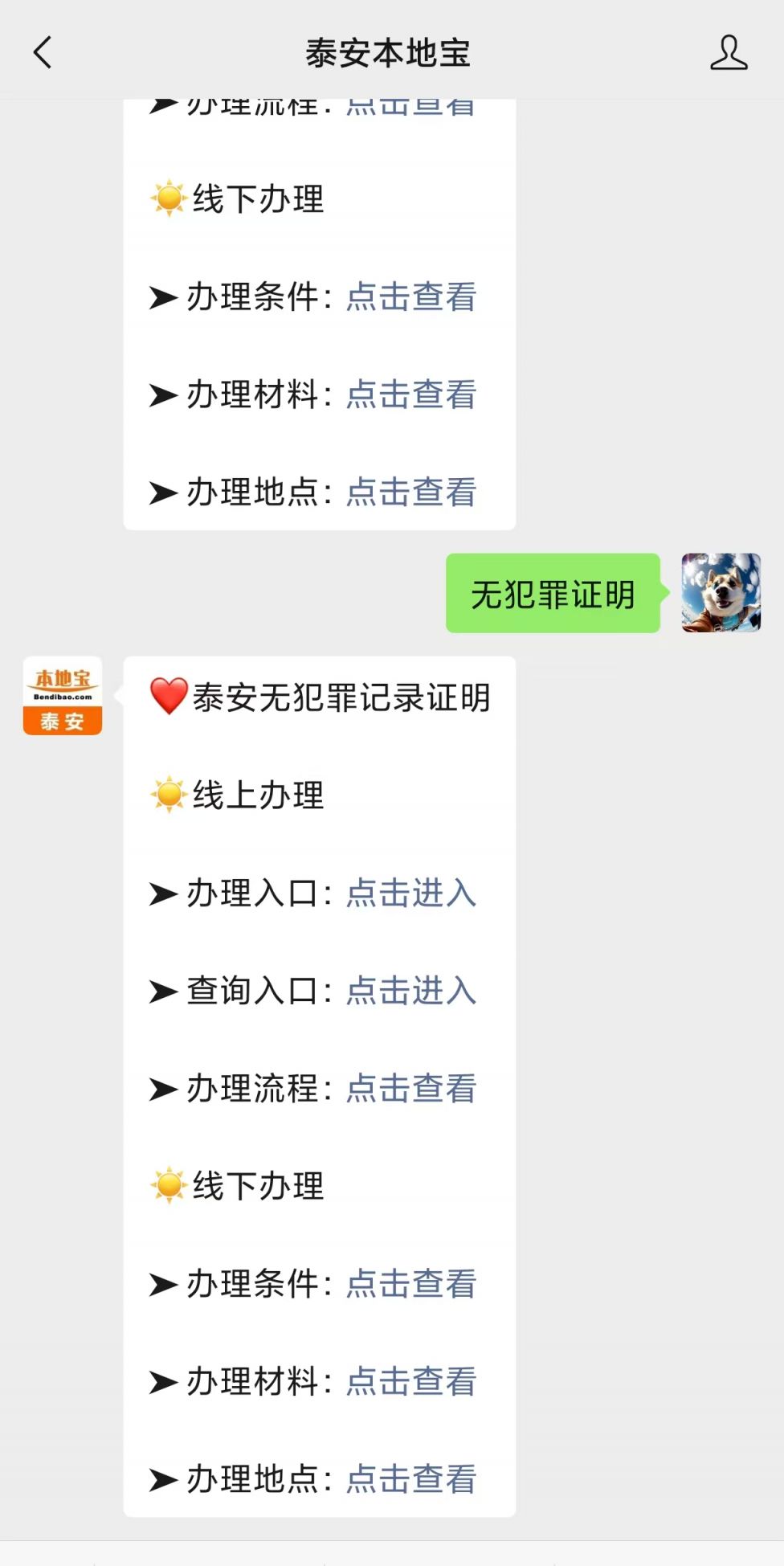
Task: View 办理条件 link in 泰安无犯罪记录证明 reply
Action: (x=410, y=1284)
